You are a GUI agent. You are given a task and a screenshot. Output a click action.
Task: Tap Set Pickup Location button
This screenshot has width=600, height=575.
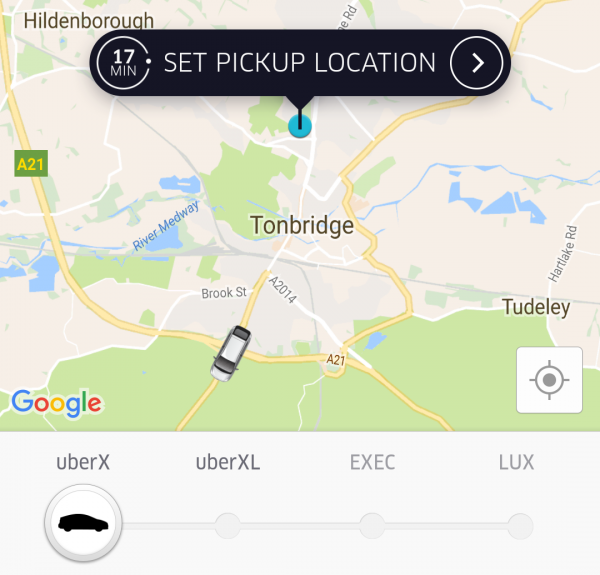pyautogui.click(x=300, y=63)
